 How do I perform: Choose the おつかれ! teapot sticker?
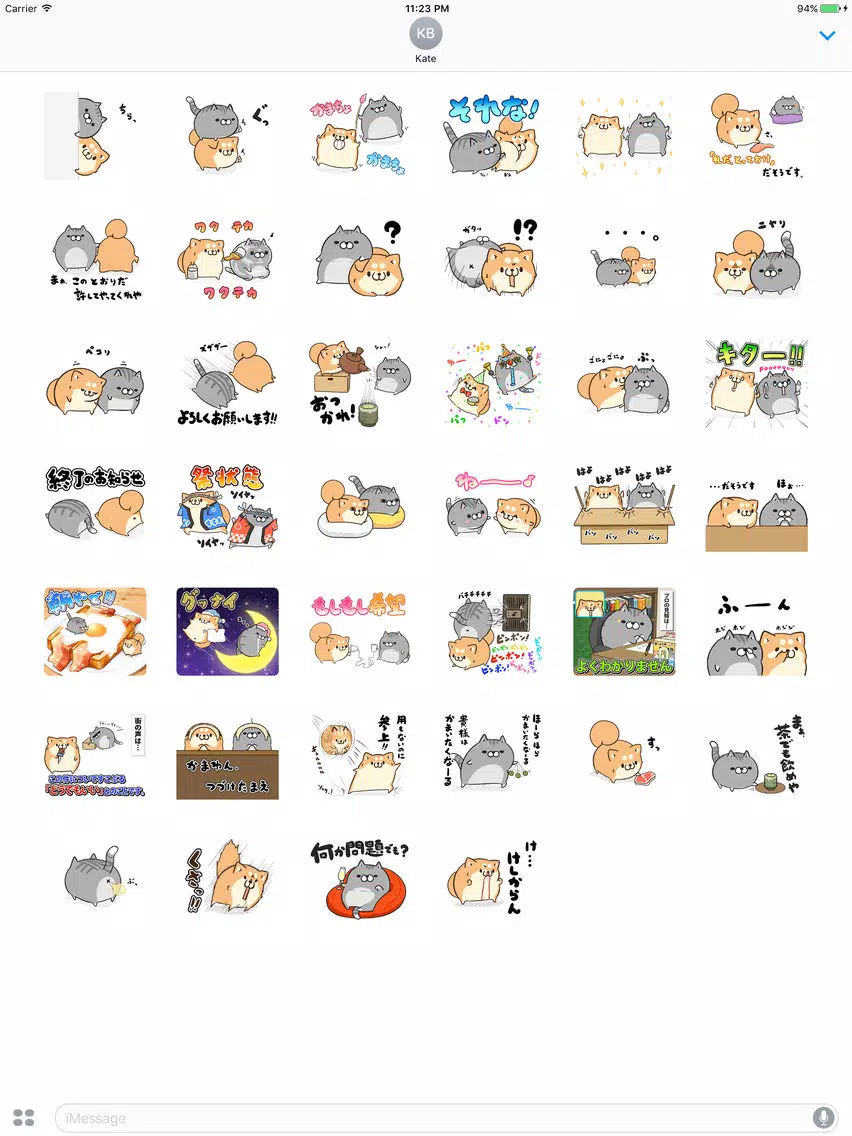[359, 383]
